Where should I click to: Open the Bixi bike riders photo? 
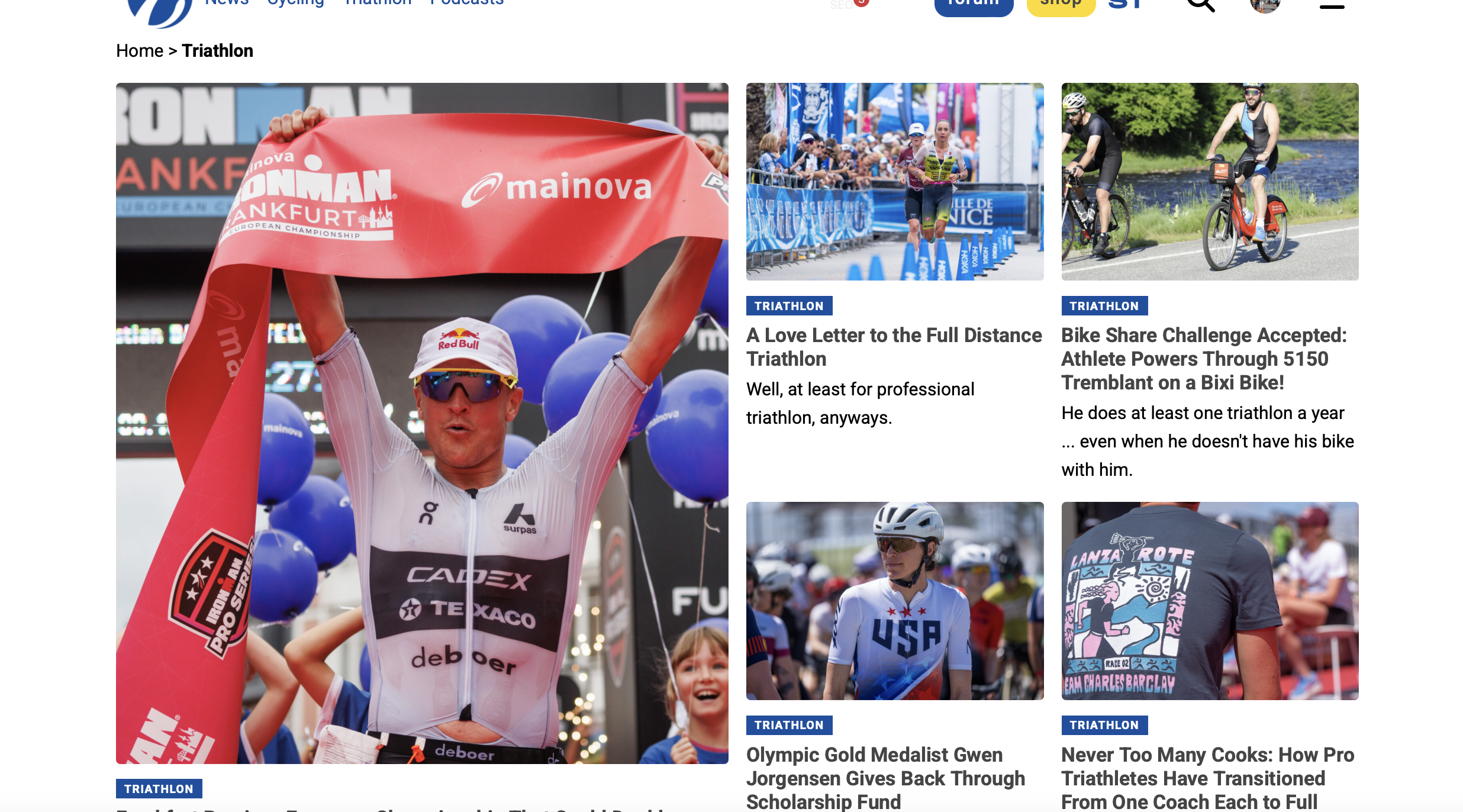click(1210, 182)
